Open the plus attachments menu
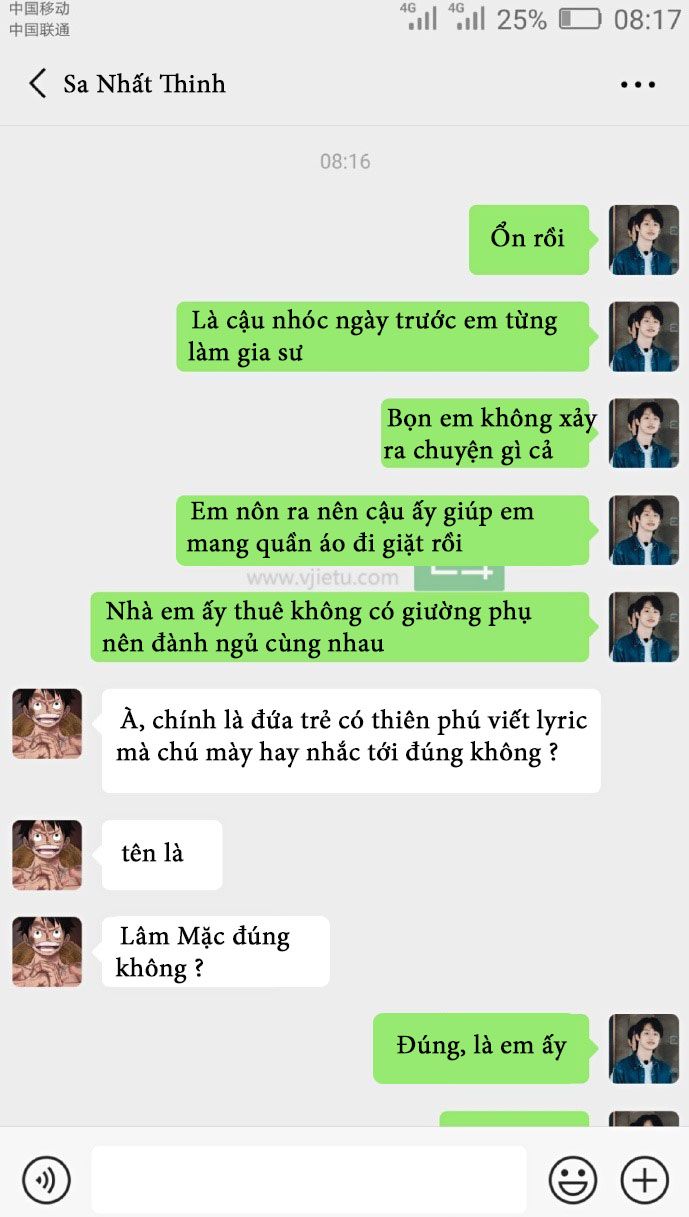The image size is (689, 1217). point(644,1180)
